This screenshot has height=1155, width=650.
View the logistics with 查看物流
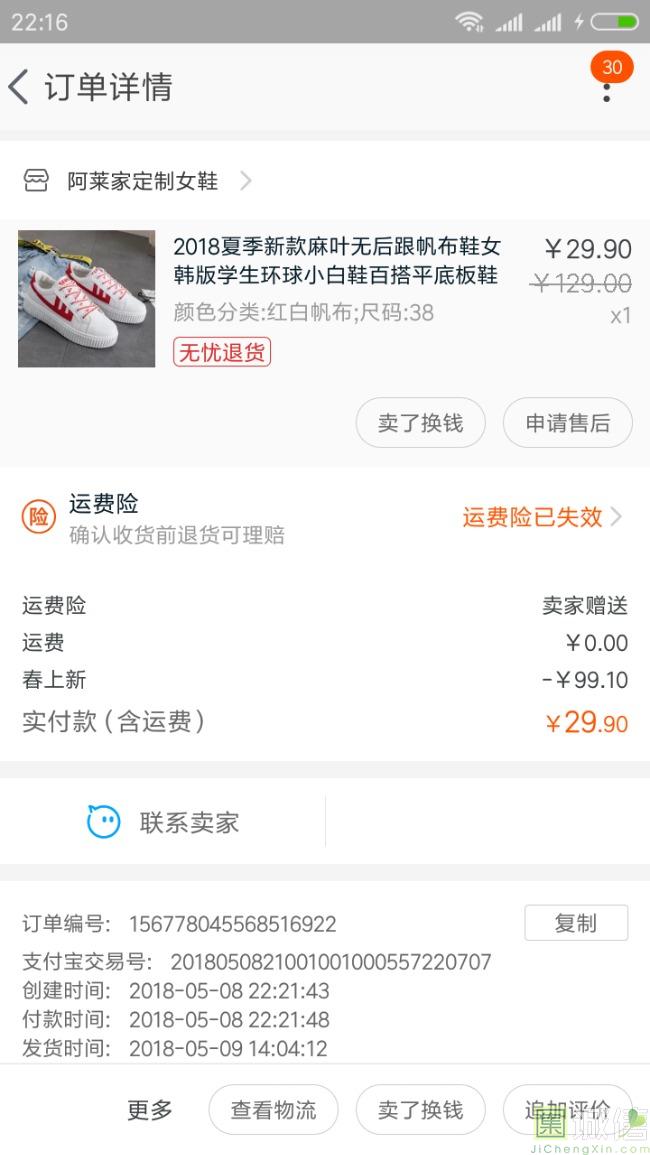pos(273,1110)
